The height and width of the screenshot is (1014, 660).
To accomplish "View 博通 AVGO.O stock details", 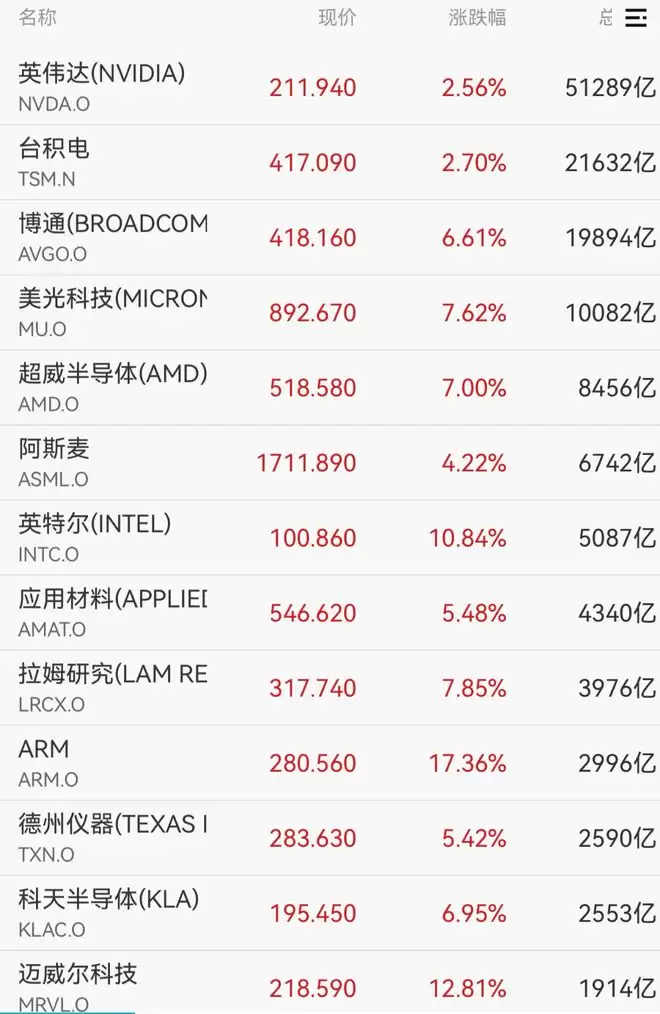I will (x=330, y=237).
